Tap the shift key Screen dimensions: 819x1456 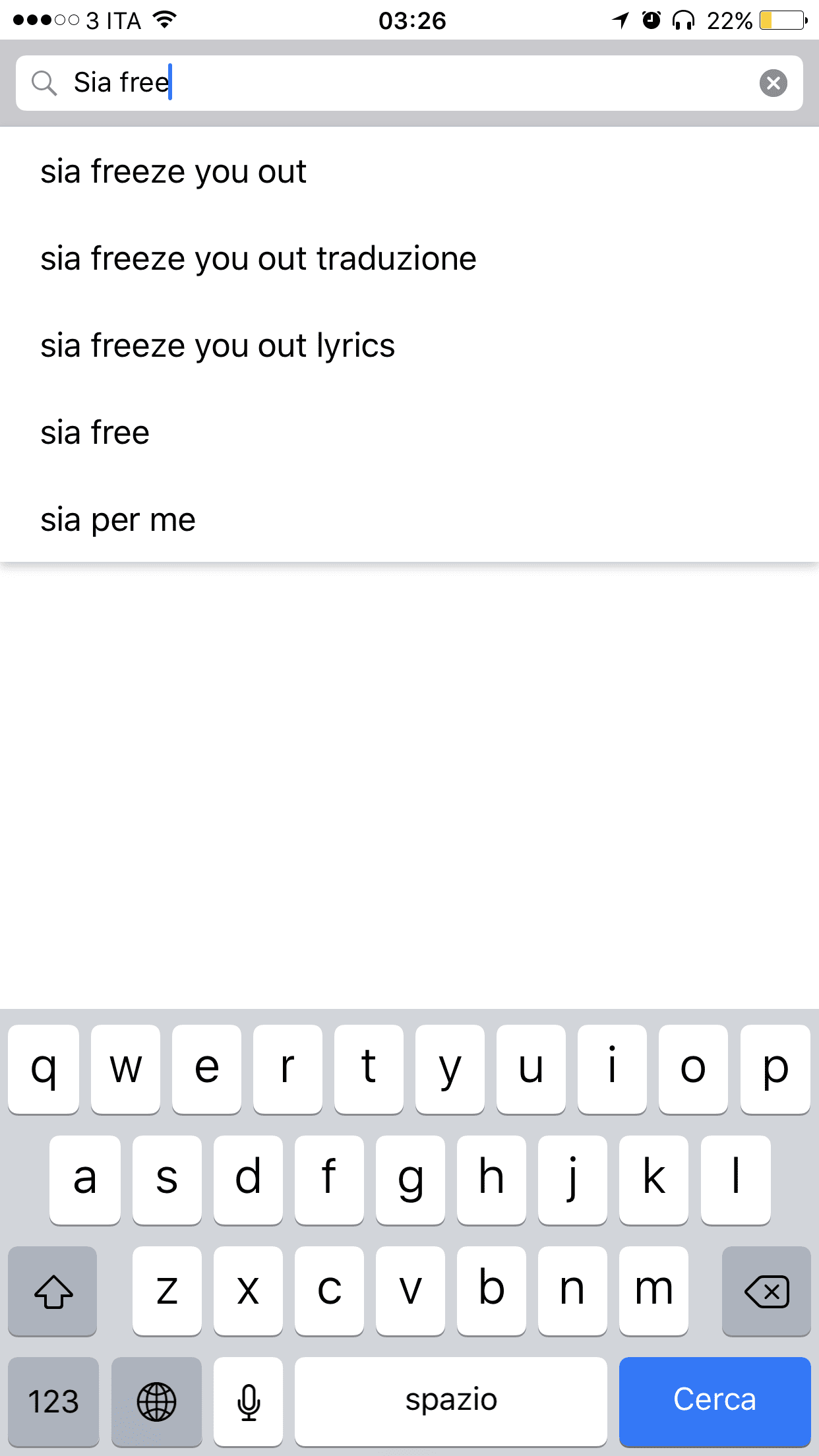[x=53, y=1290]
